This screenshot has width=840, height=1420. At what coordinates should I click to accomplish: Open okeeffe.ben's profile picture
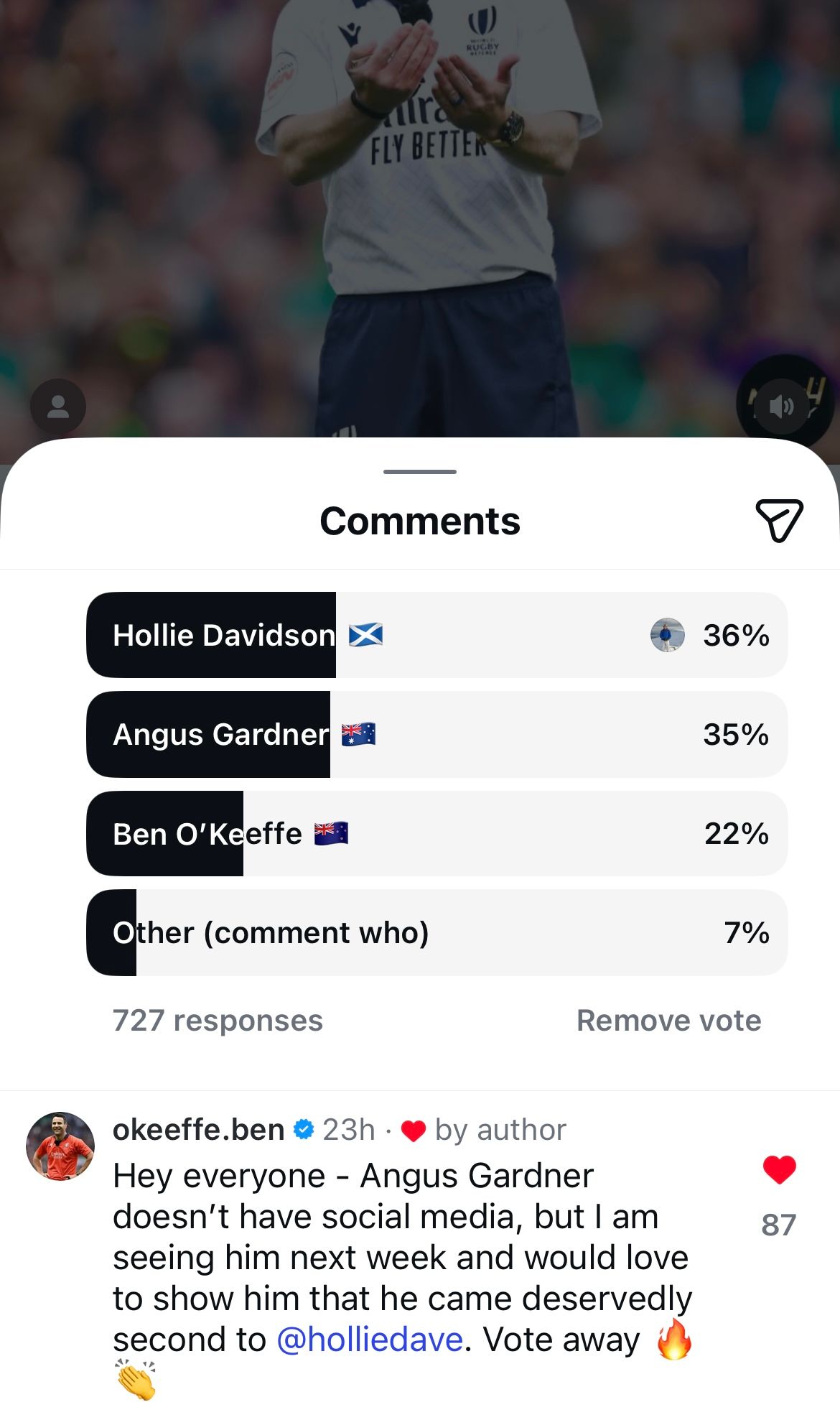(x=60, y=1146)
